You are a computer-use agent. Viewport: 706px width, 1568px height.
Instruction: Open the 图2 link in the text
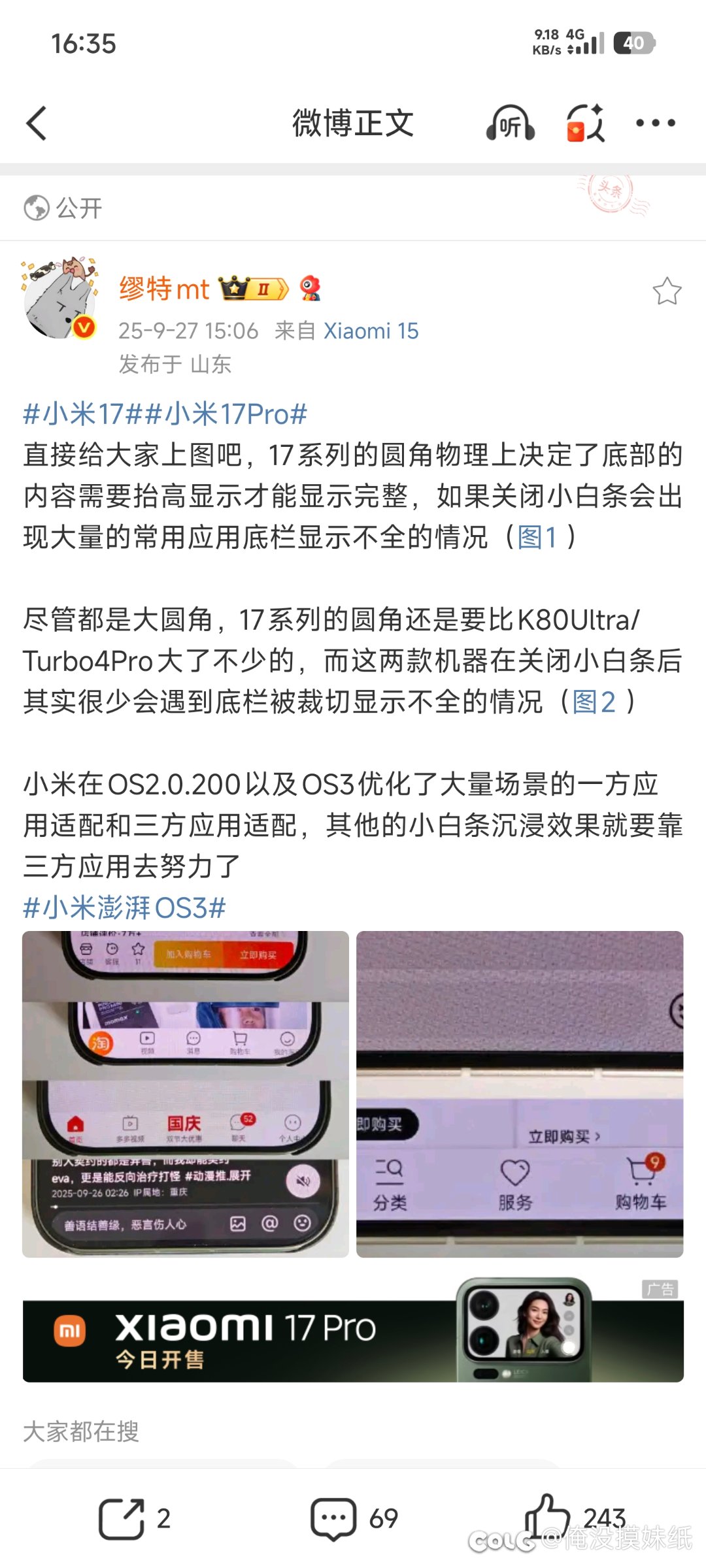point(594,702)
